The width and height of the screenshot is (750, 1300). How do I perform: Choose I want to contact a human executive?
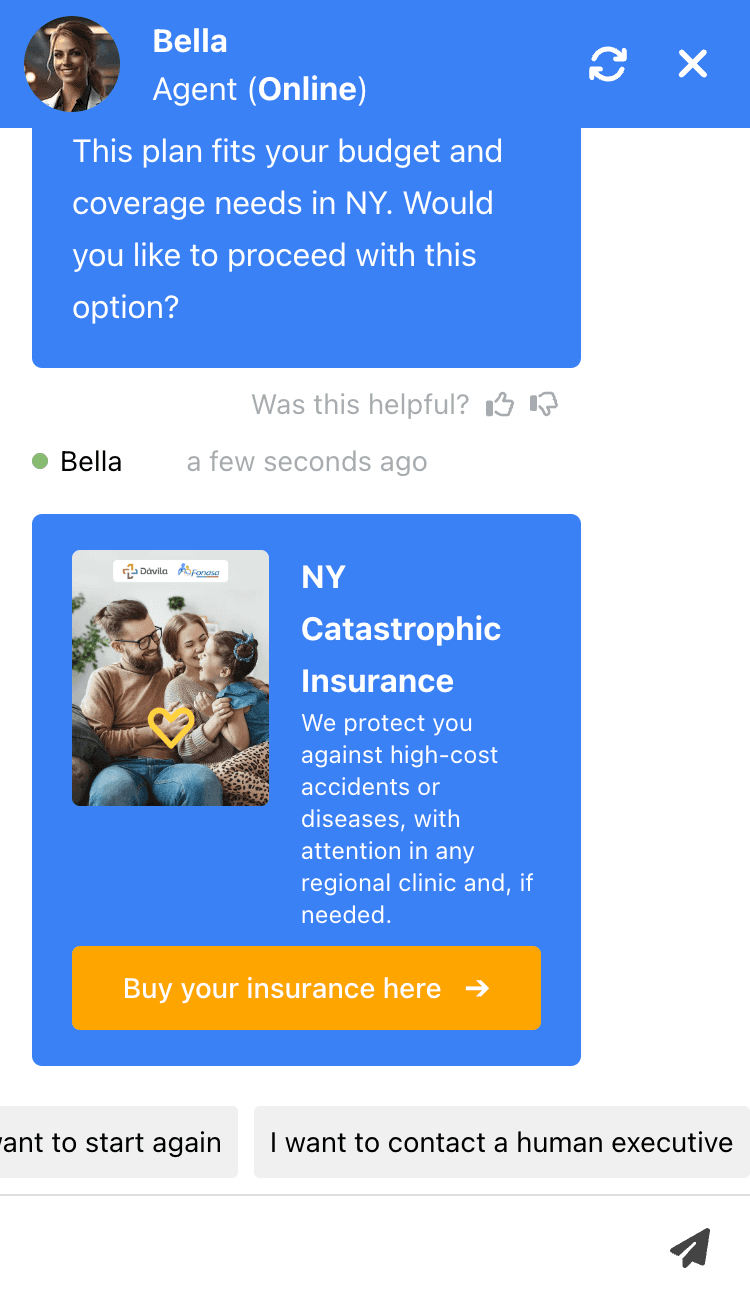coord(501,1142)
